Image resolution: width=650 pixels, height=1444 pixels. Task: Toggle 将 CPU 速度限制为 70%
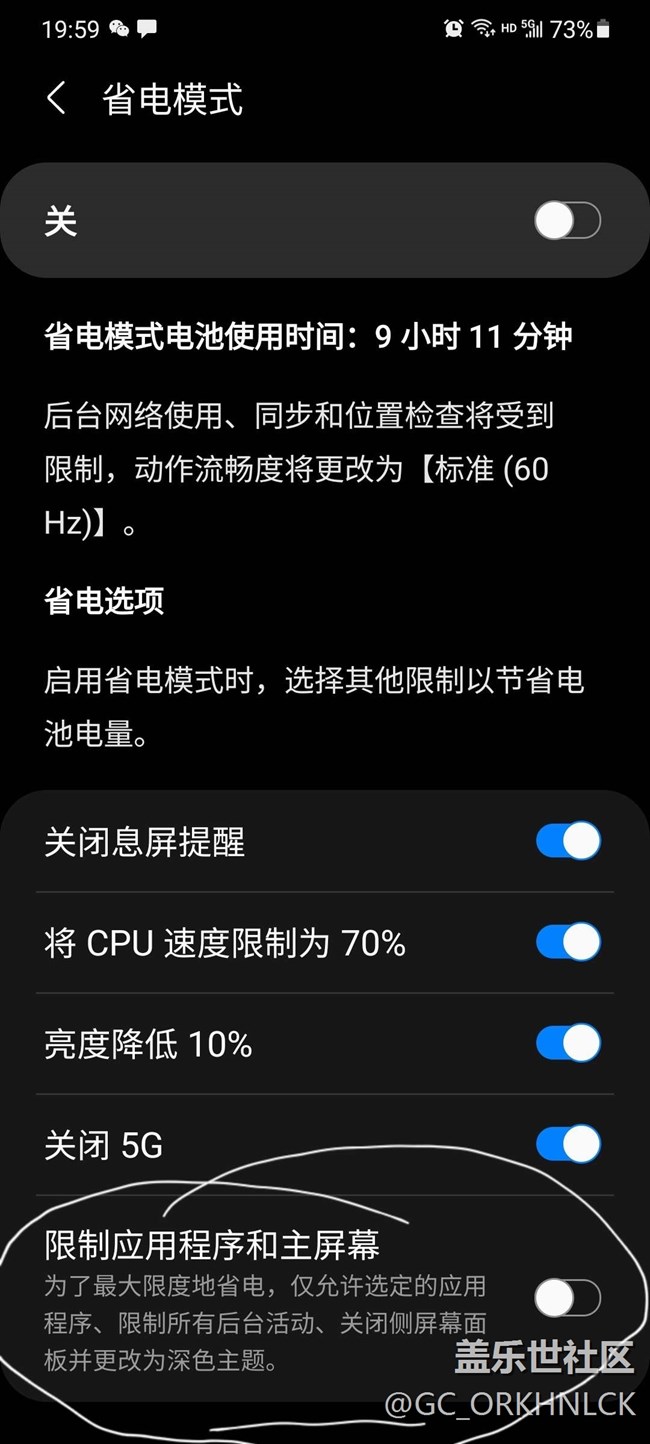click(x=568, y=942)
